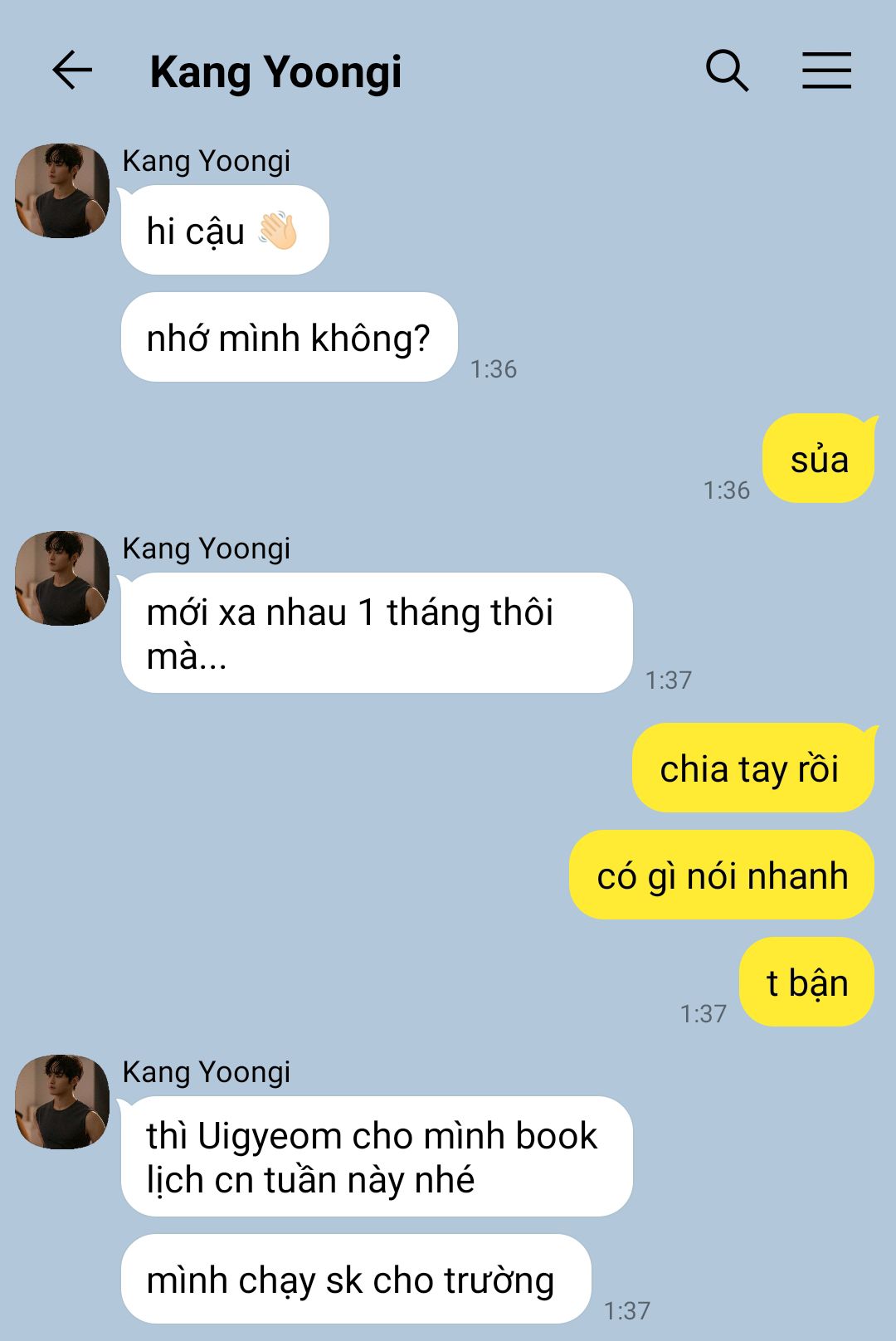
Task: Tap Kang Yoongi's avatar beside "mới xa nhau" message
Action: [x=62, y=578]
